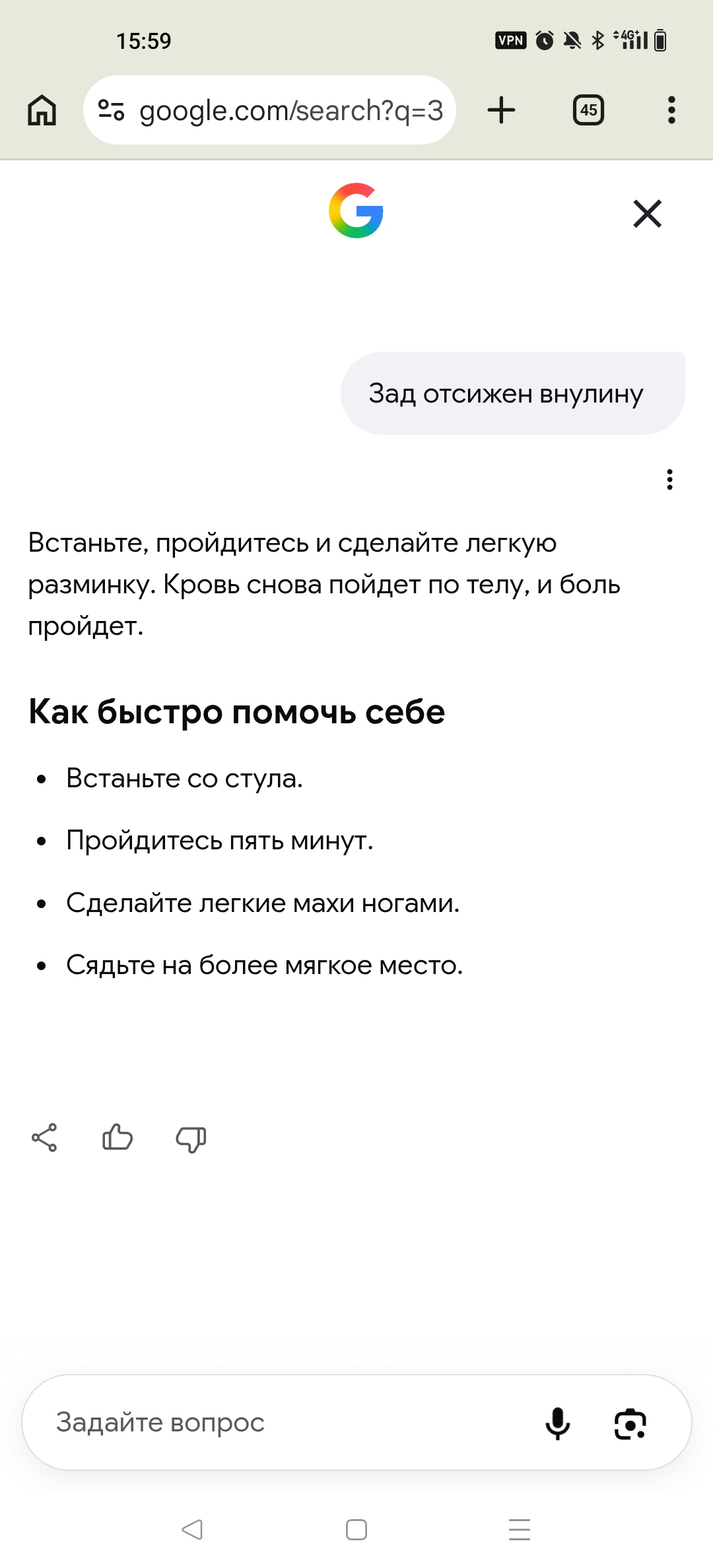This screenshot has height=1568, width=713.
Task: Open the browser home page
Action: (x=42, y=110)
